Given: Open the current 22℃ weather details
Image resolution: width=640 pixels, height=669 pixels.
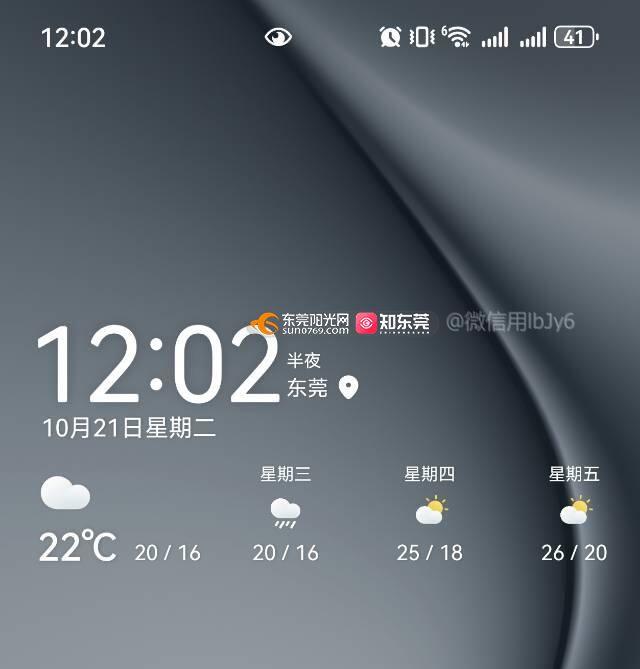Looking at the screenshot, I should [x=78, y=546].
